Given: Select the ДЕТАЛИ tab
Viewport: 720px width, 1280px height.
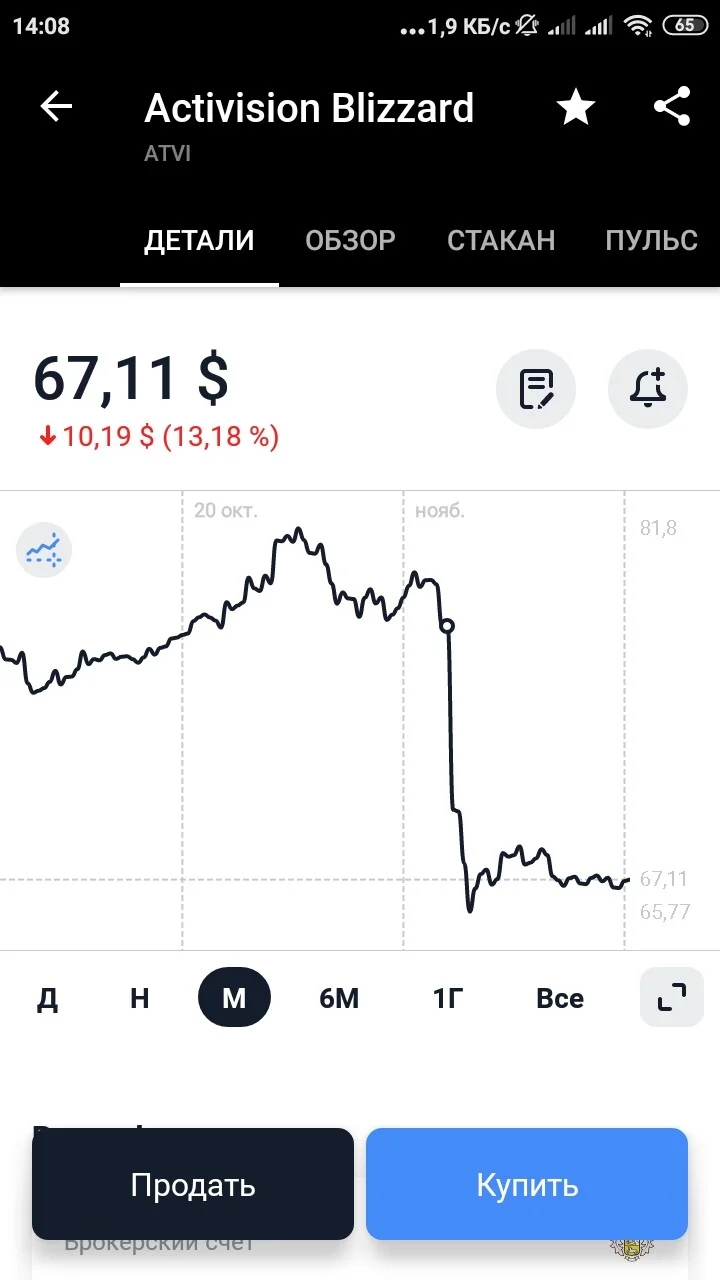Looking at the screenshot, I should [199, 241].
